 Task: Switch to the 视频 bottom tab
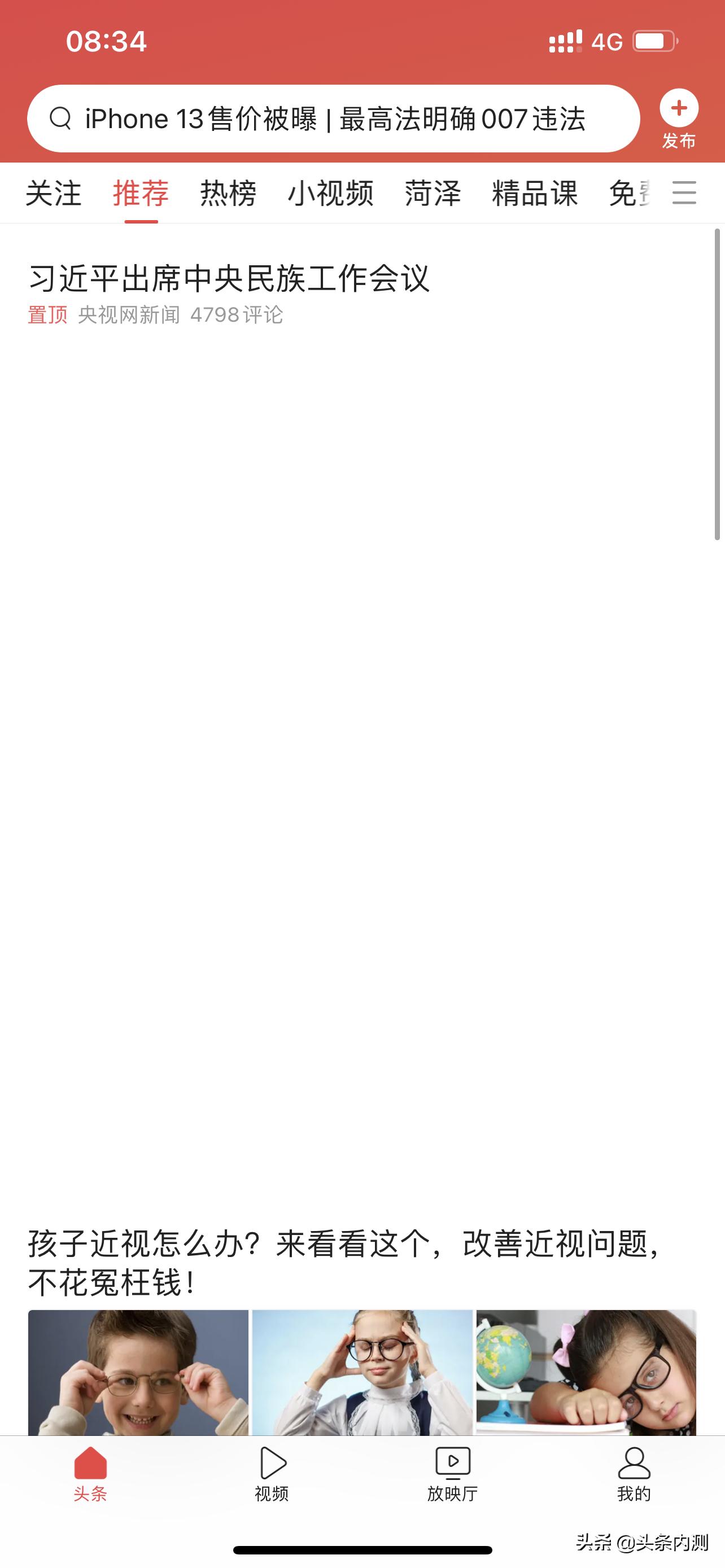pos(272,1474)
